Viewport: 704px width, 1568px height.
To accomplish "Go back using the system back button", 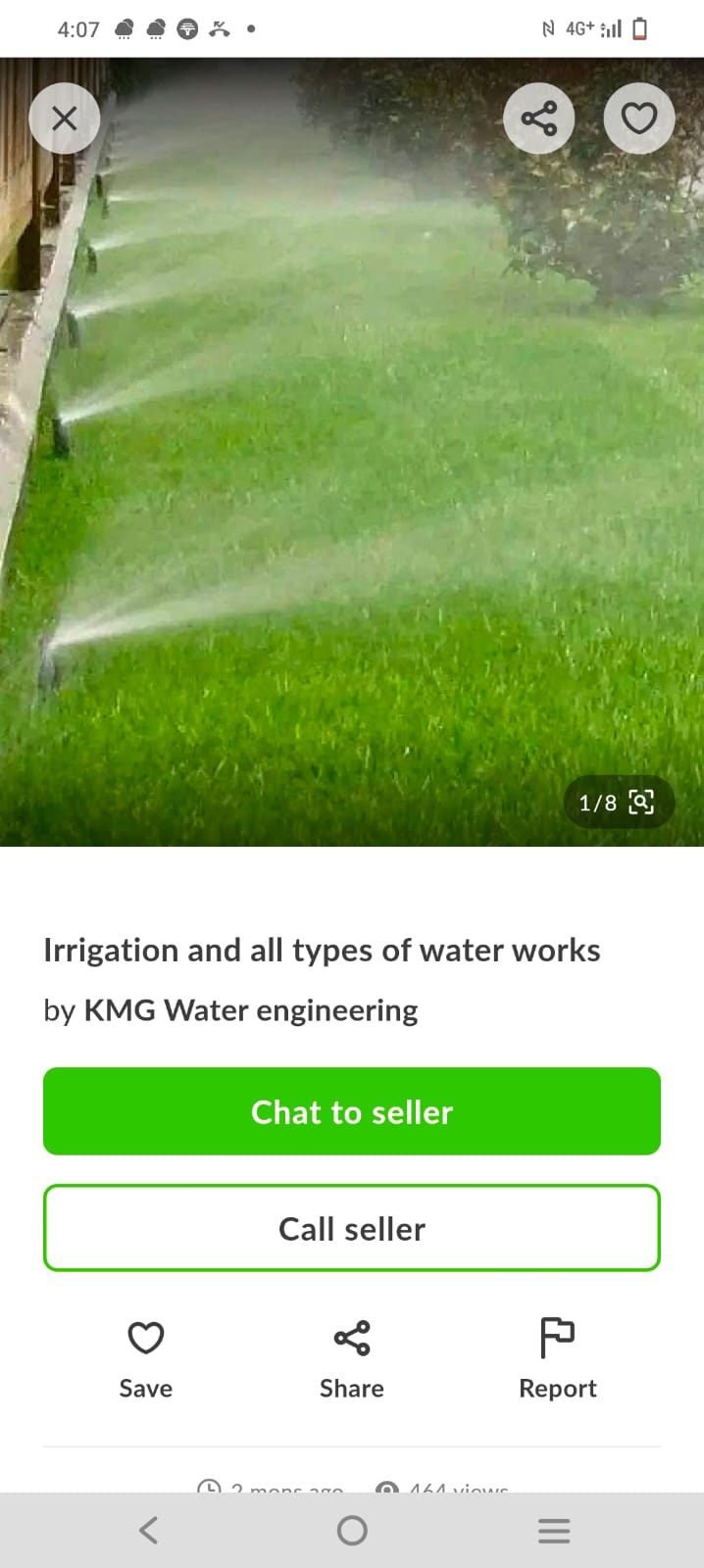I will (149, 1530).
